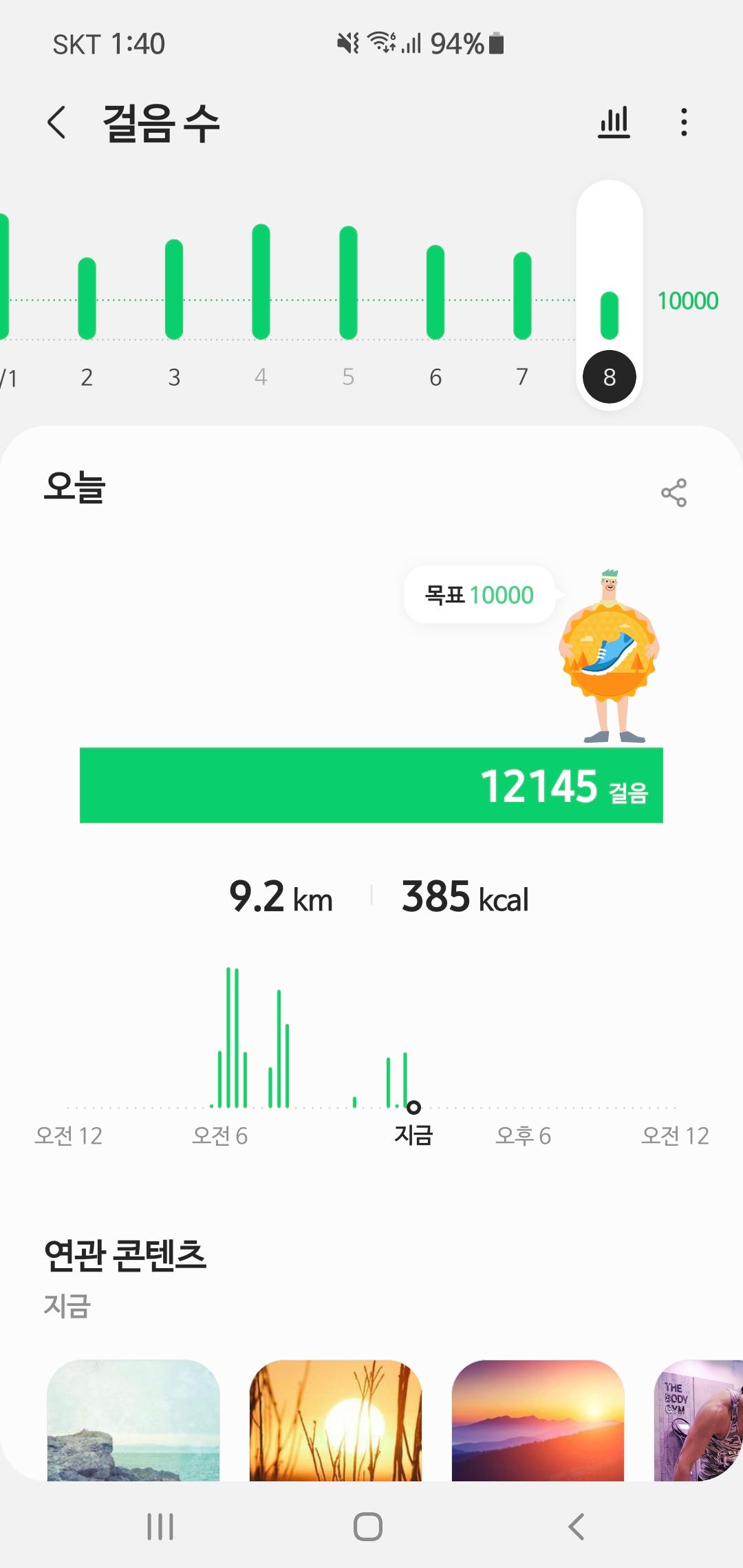Open the mountain sunrise content card
743x1568 pixels.
(x=538, y=1419)
